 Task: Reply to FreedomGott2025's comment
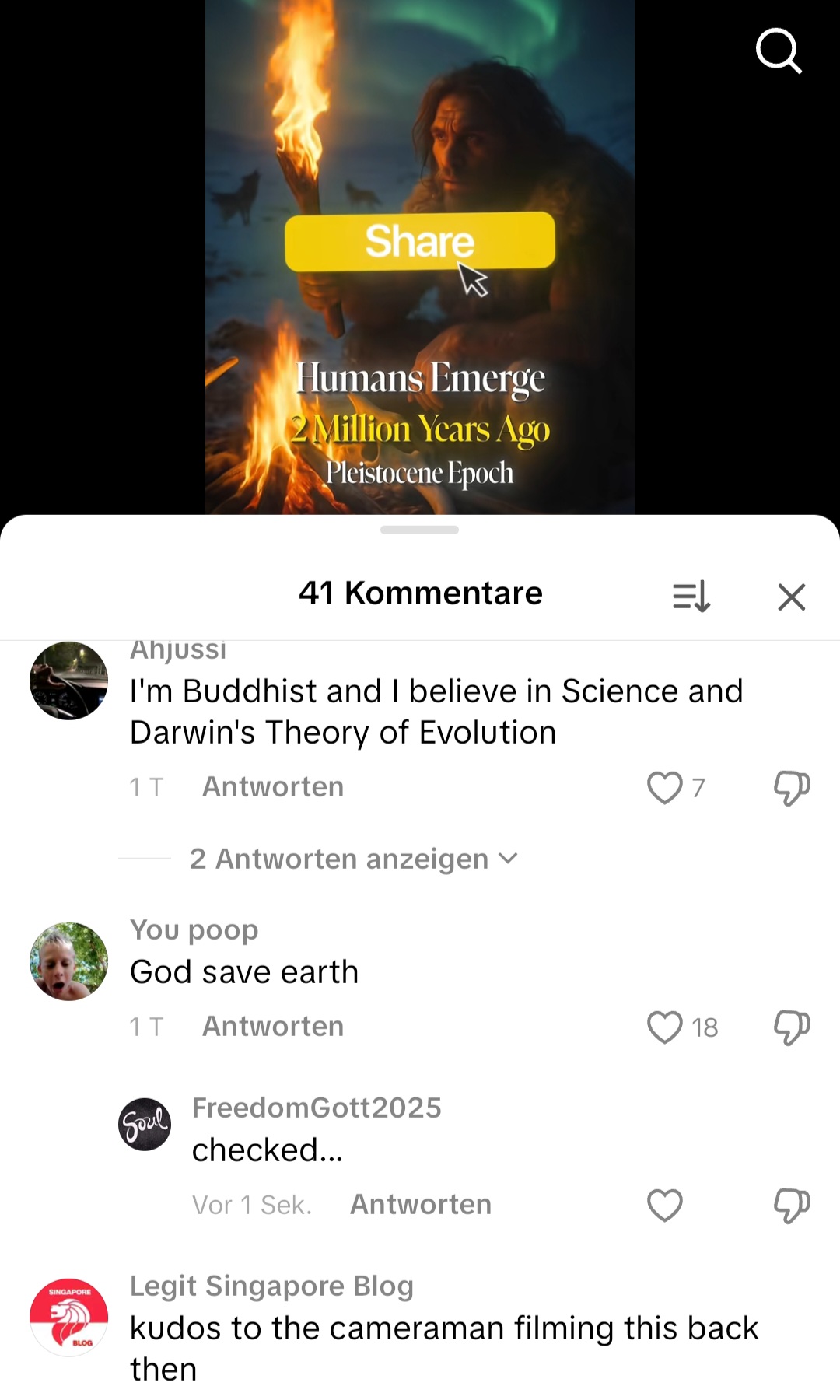(x=420, y=1205)
